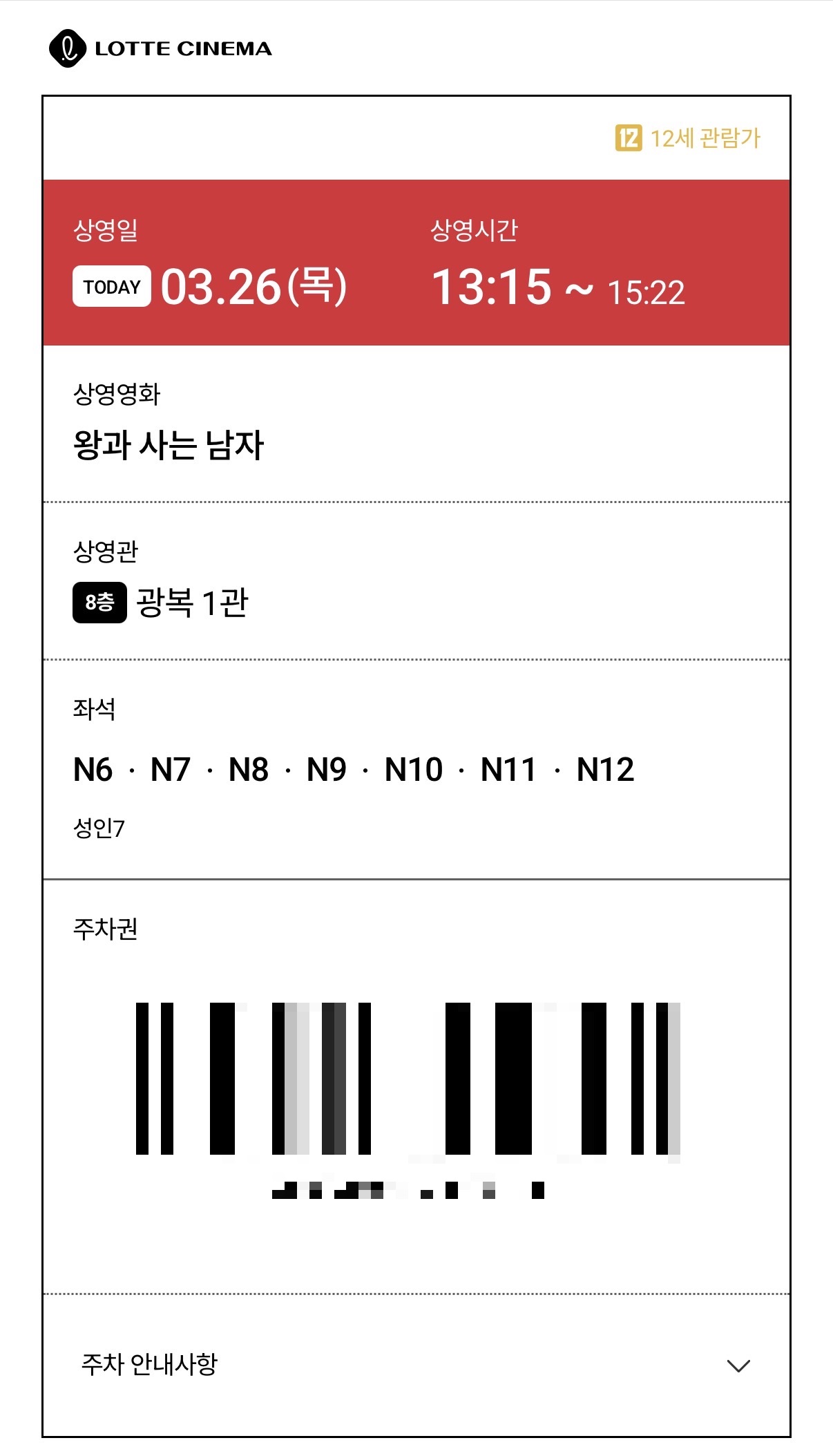Select the LOTTE CINEMA wordmark text logo
This screenshot has width=833, height=1456.
[x=183, y=49]
